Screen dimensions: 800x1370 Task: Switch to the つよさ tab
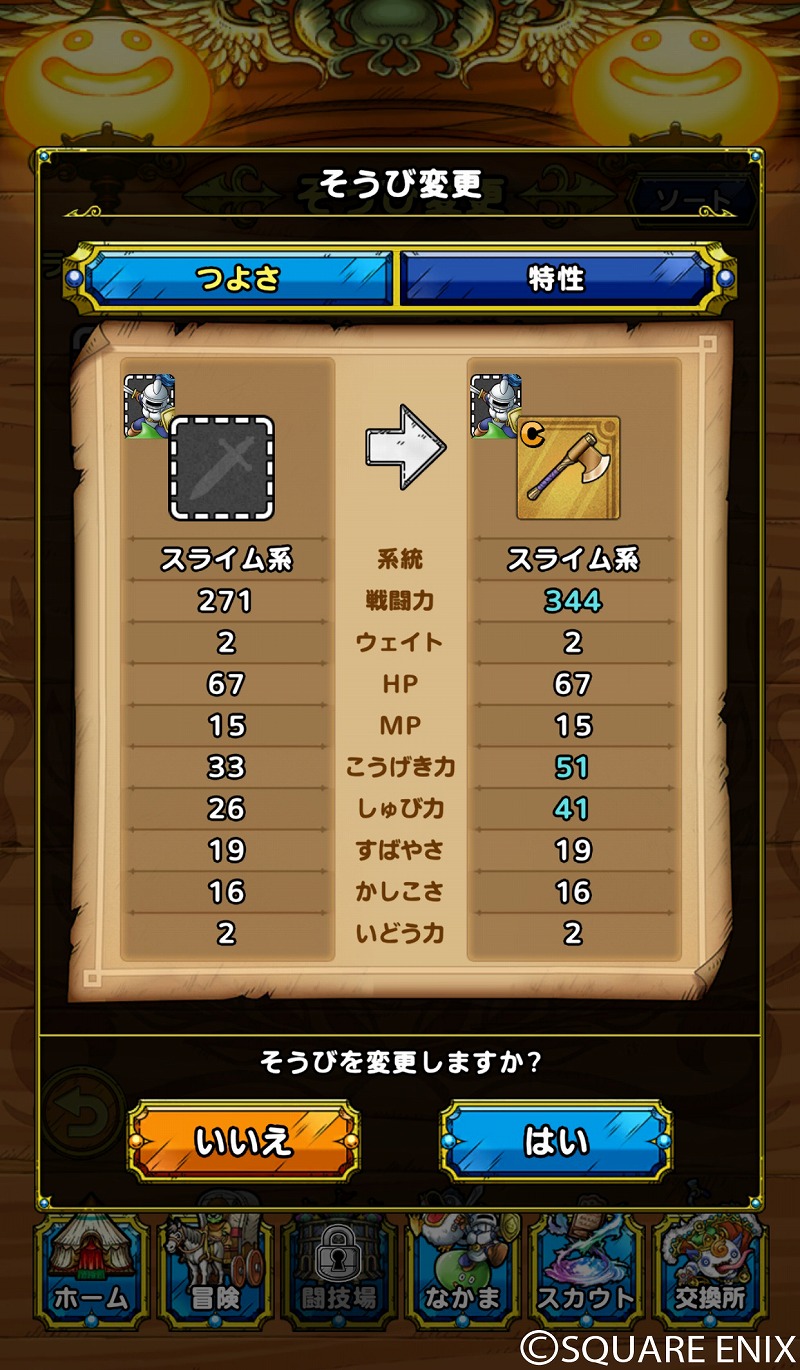[238, 279]
